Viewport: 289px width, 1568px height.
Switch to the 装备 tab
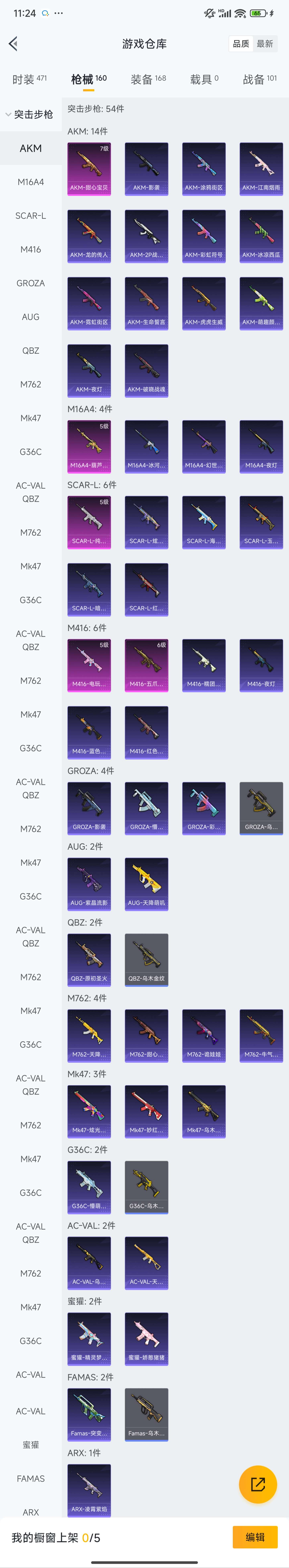[x=148, y=79]
